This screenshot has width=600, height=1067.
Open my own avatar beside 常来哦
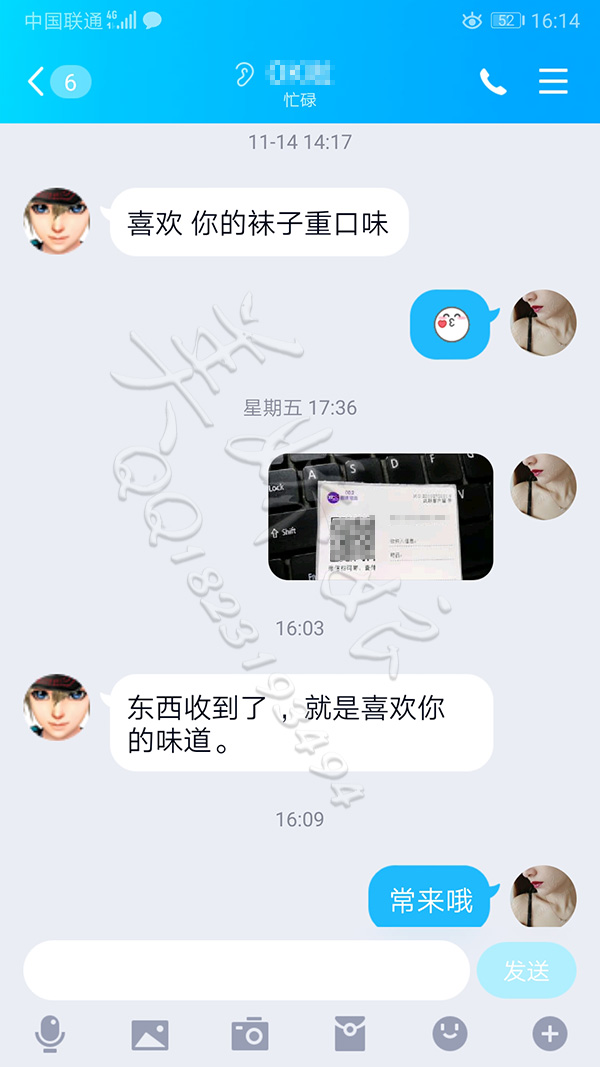click(x=543, y=897)
